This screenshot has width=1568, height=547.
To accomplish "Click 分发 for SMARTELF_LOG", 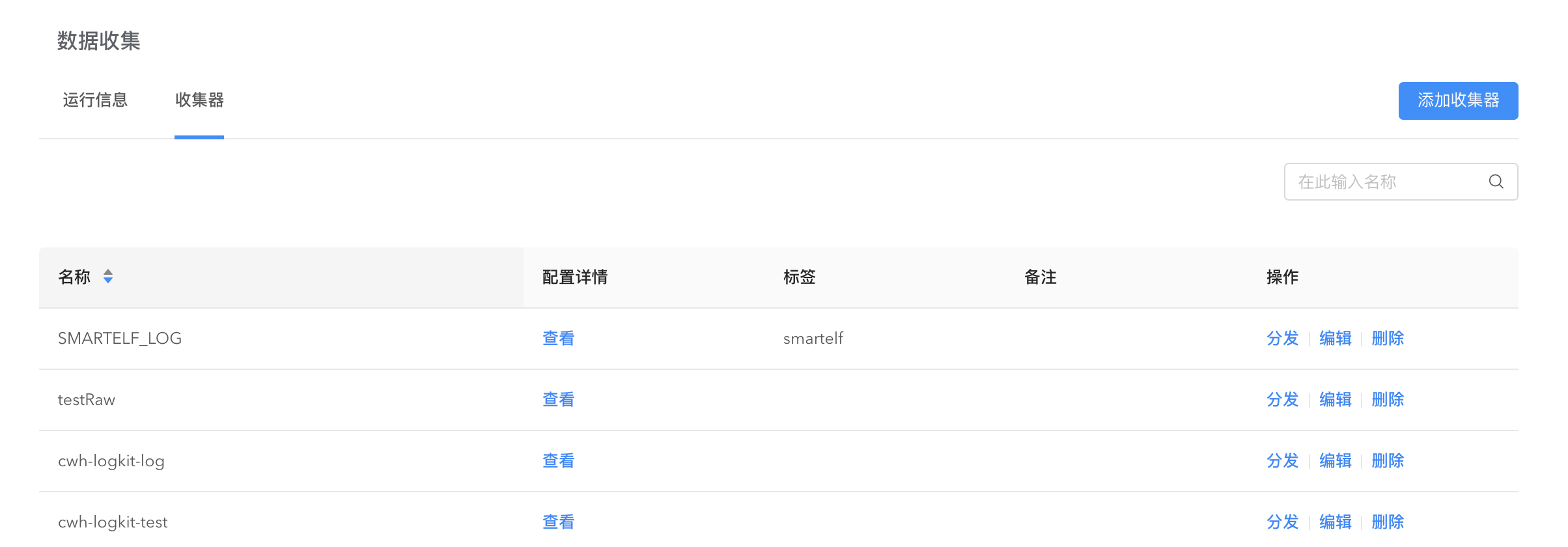I will (1282, 339).
